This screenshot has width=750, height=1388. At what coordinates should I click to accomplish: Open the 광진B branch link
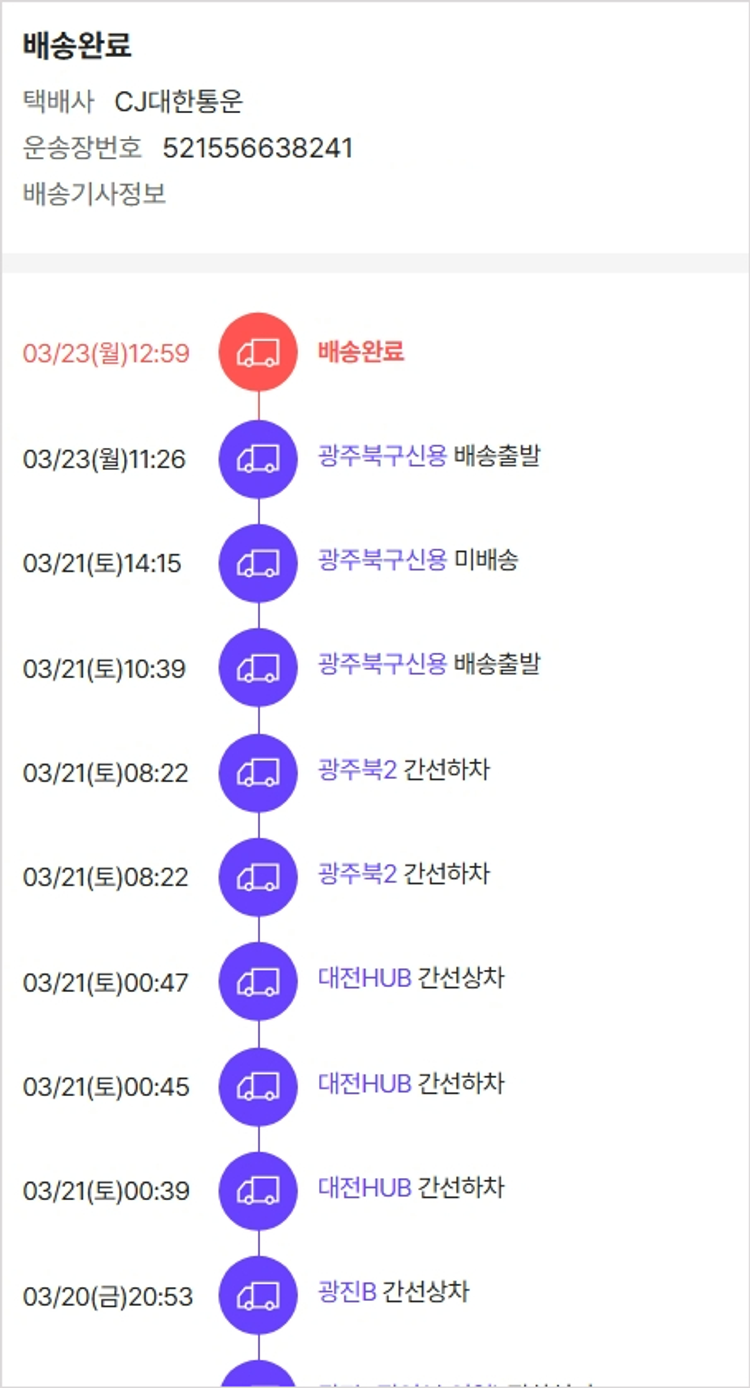tap(347, 1292)
